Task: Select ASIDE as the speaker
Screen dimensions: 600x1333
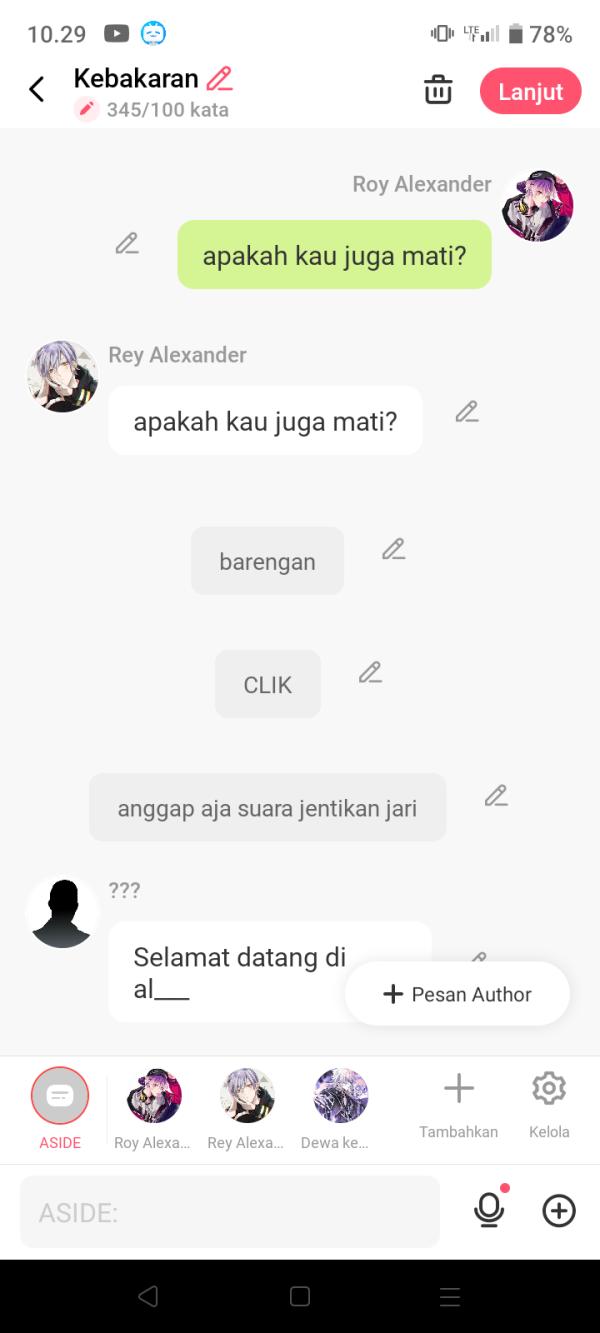Action: point(60,1098)
